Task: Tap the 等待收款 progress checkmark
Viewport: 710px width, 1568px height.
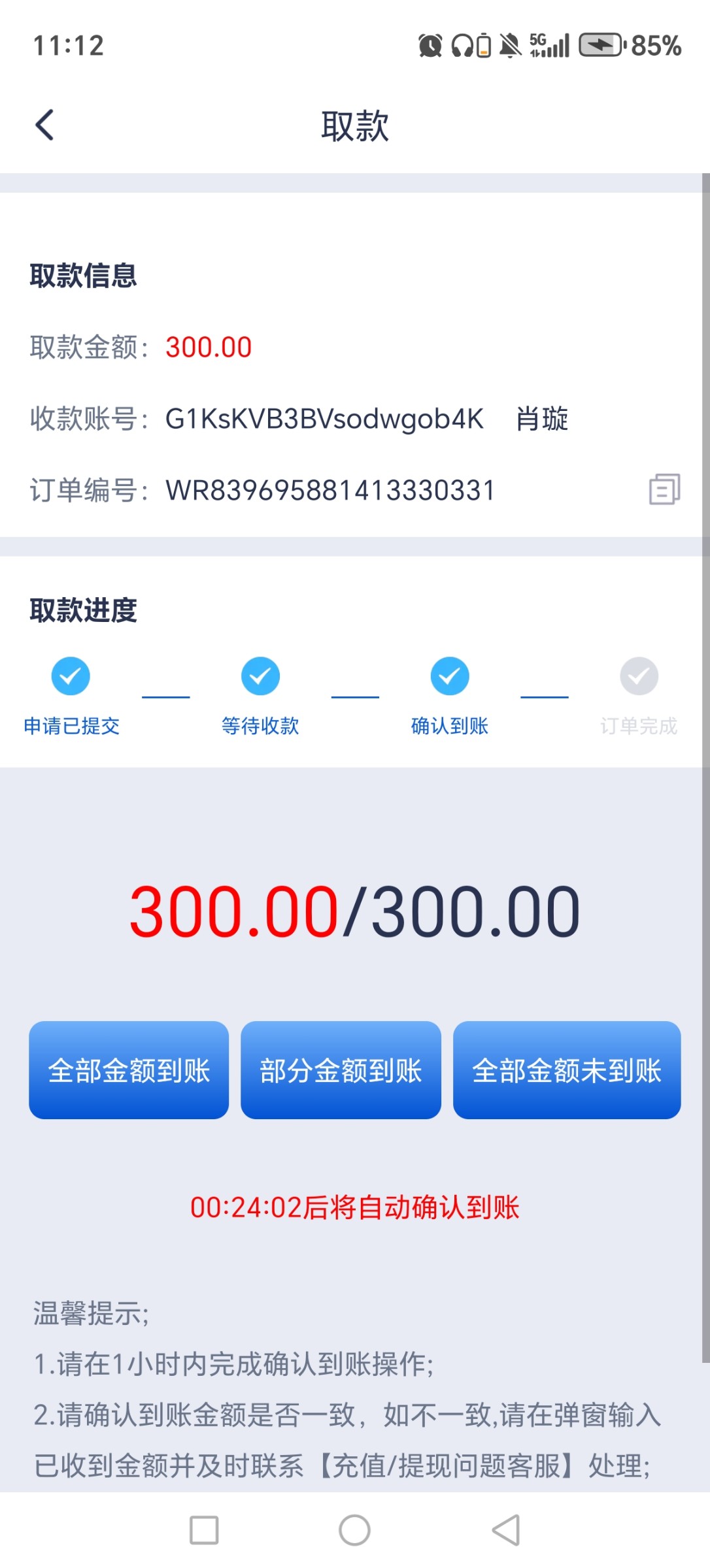Action: (260, 676)
